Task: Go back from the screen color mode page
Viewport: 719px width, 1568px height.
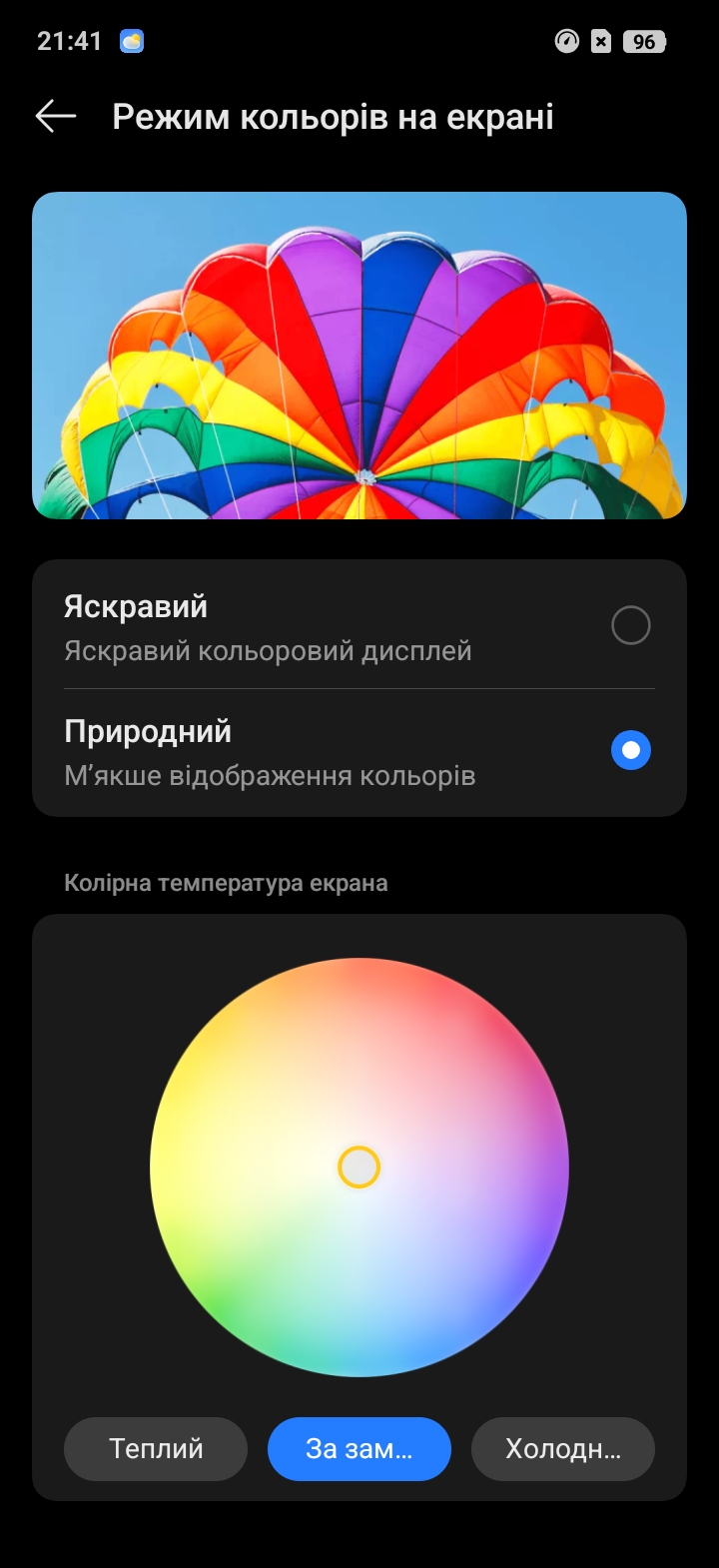Action: click(x=56, y=117)
